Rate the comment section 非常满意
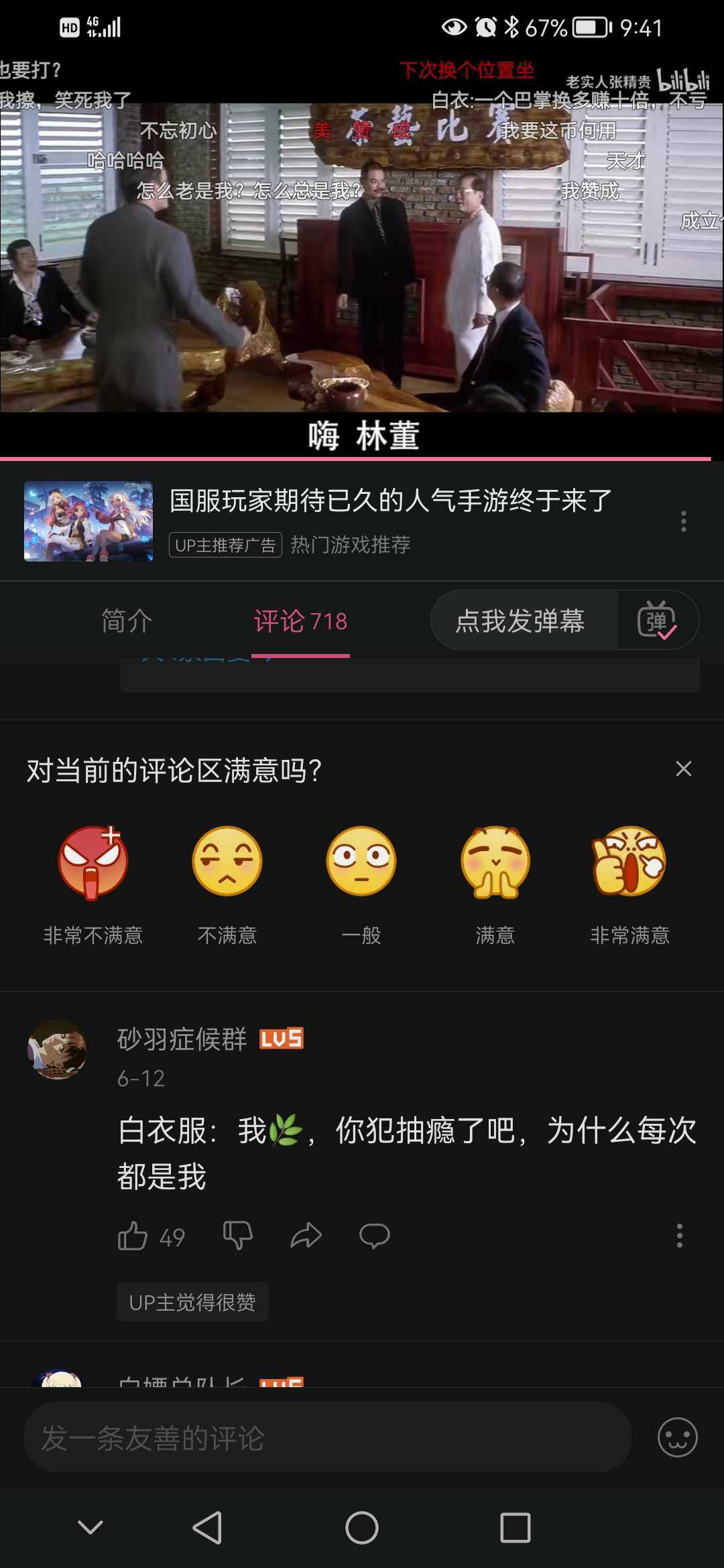This screenshot has height=1568, width=724. (629, 862)
